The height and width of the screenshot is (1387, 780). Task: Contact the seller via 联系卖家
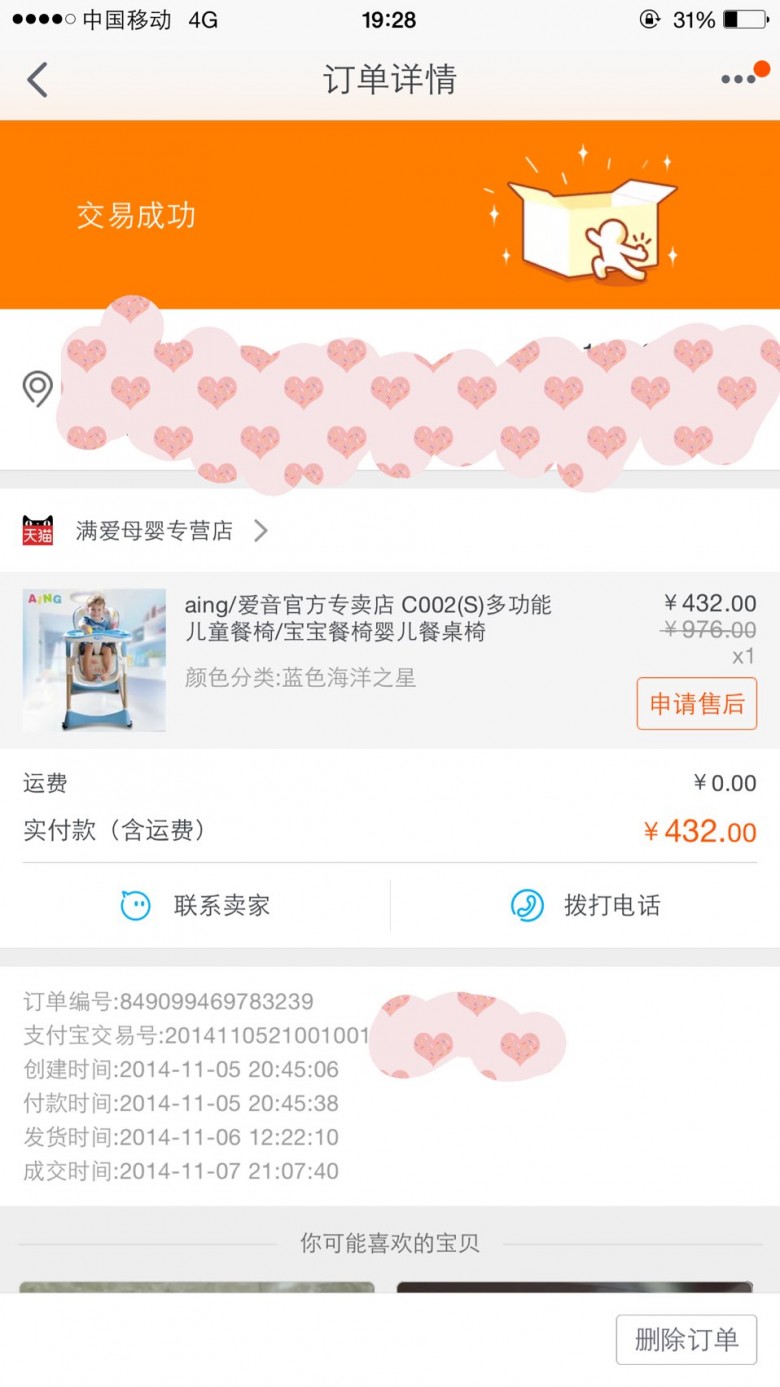(196, 906)
